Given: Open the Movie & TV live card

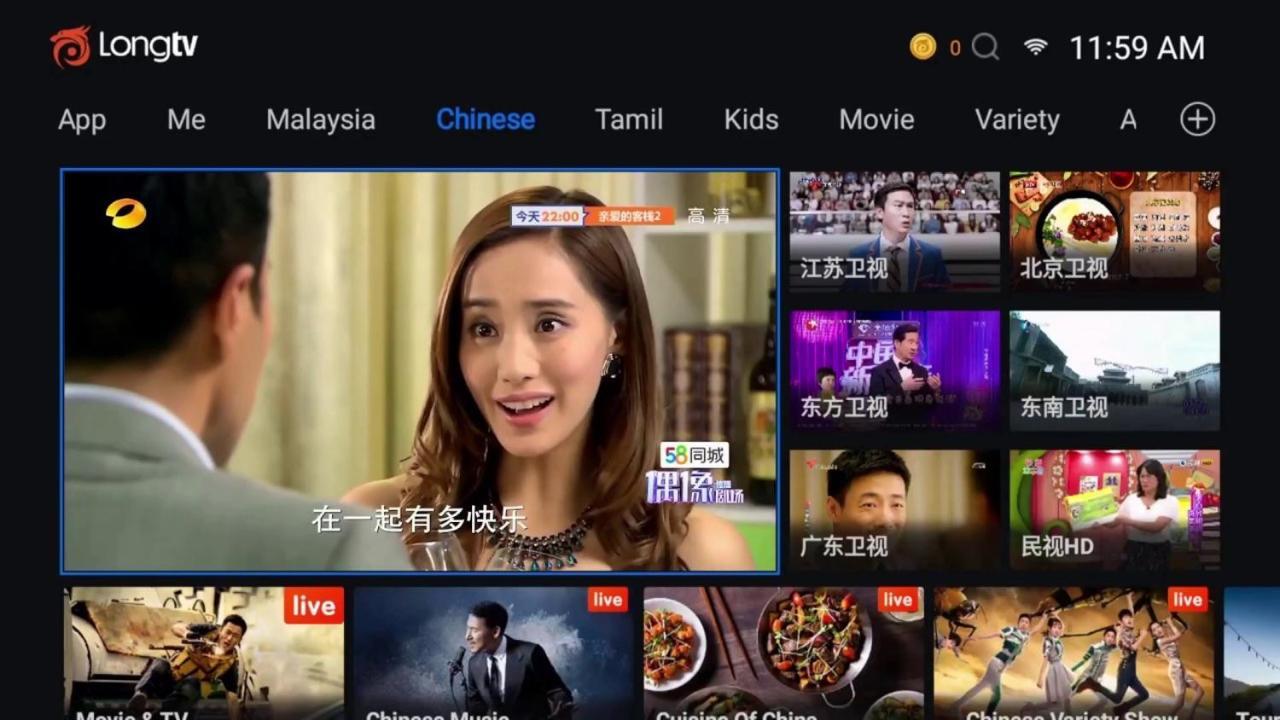Looking at the screenshot, I should [204, 652].
